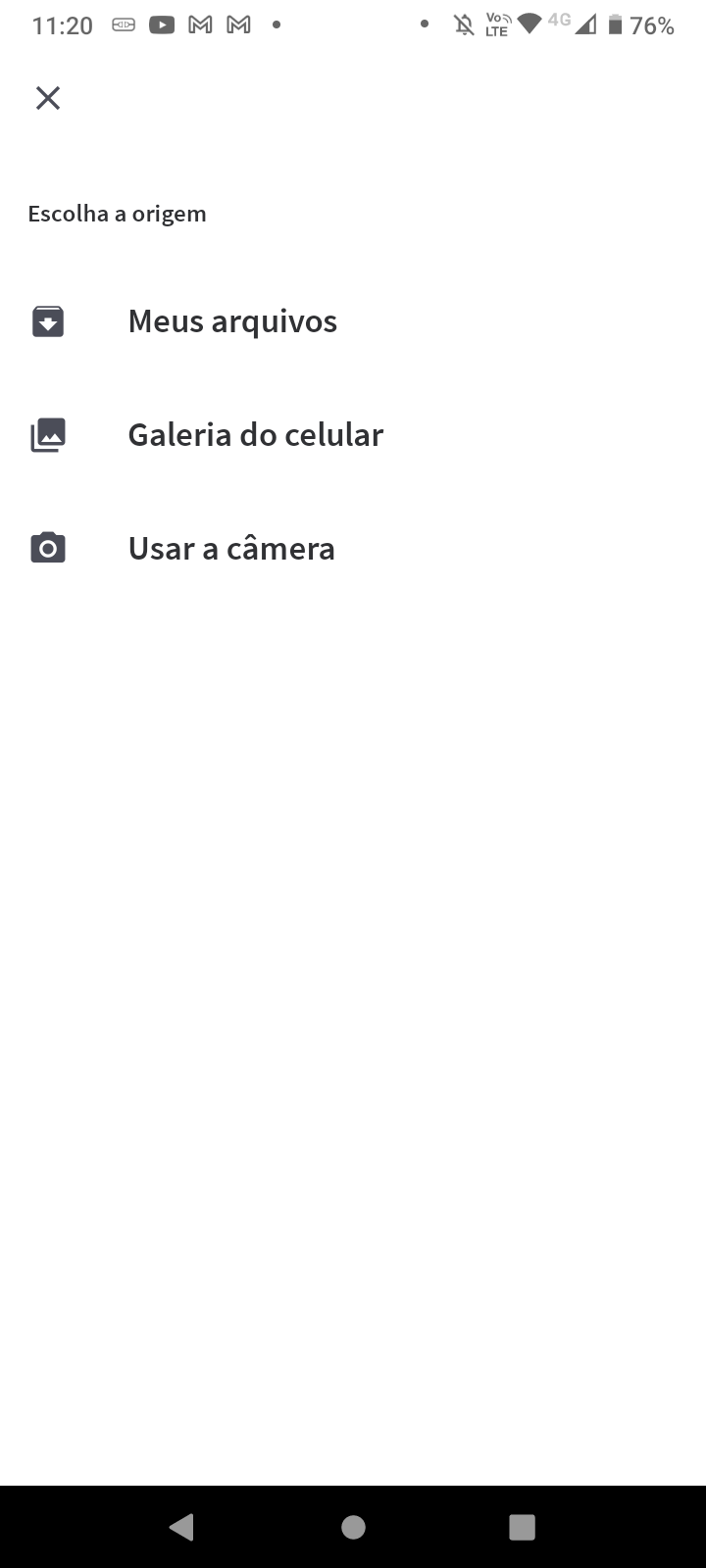Choose Meus arquivos as the source
The image size is (706, 1568).
(x=353, y=321)
